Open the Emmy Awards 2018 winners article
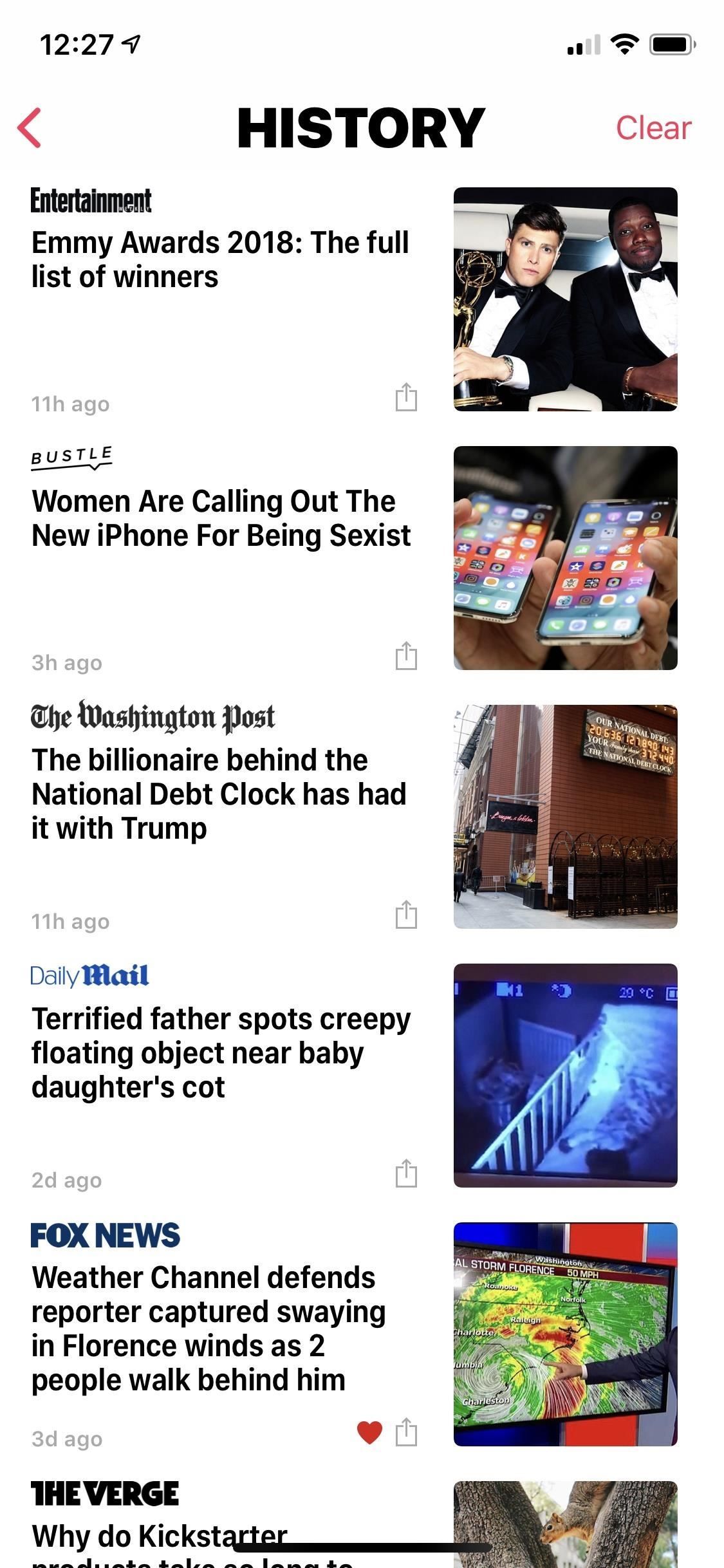 pyautogui.click(x=220, y=259)
